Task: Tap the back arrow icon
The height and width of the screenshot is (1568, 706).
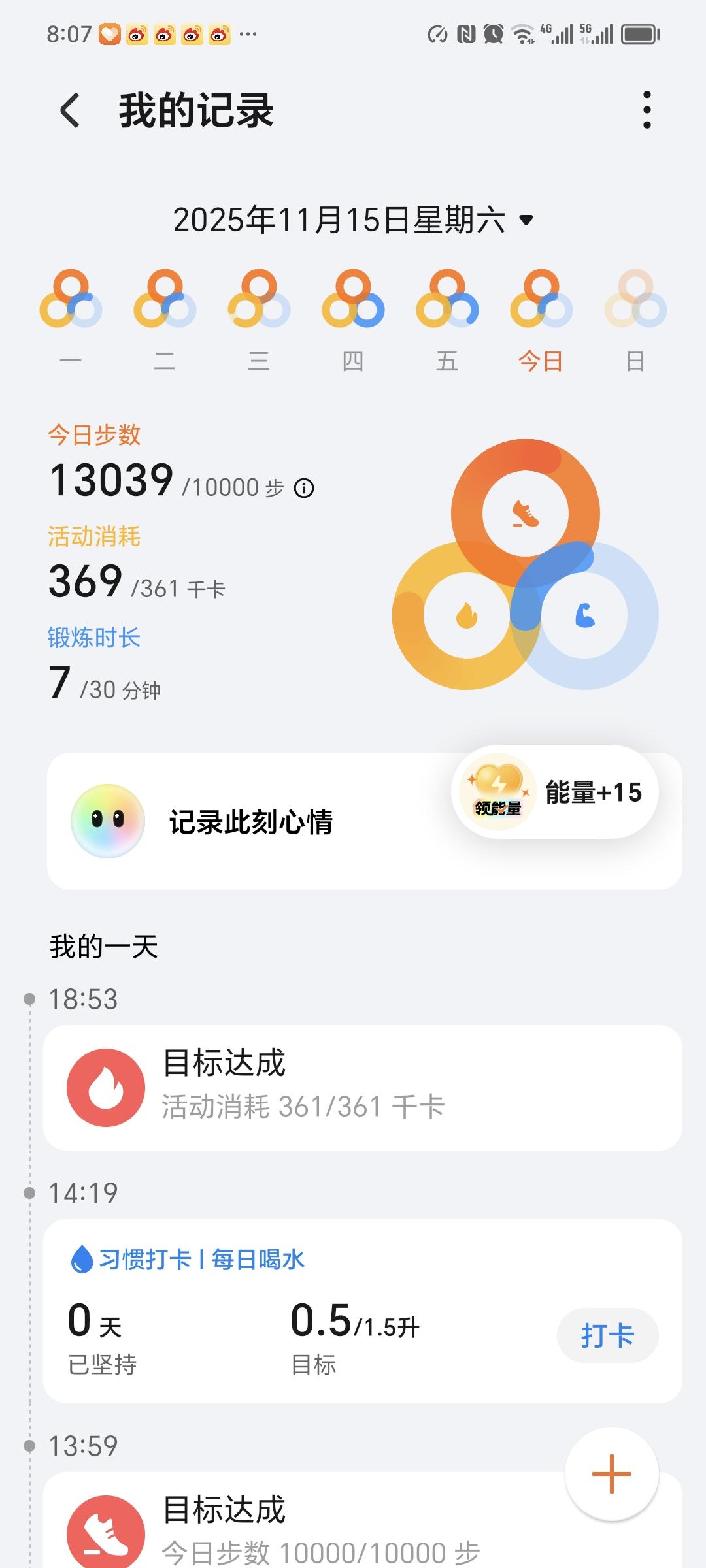Action: pyautogui.click(x=69, y=111)
